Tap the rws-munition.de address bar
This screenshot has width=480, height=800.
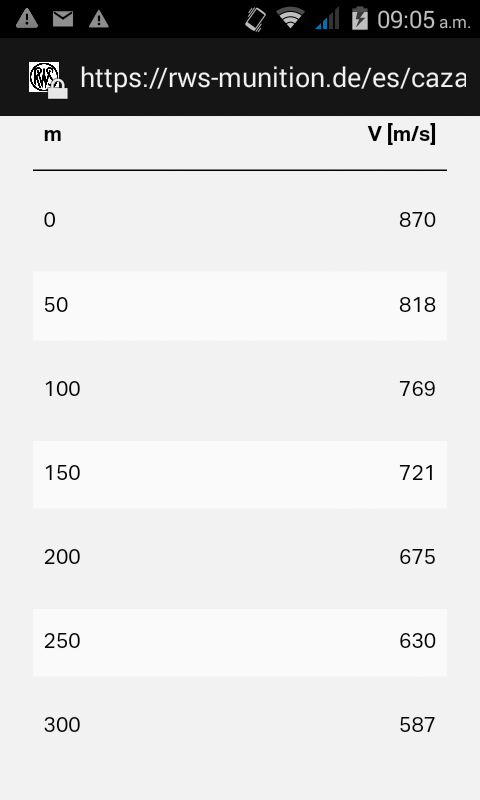(273, 78)
